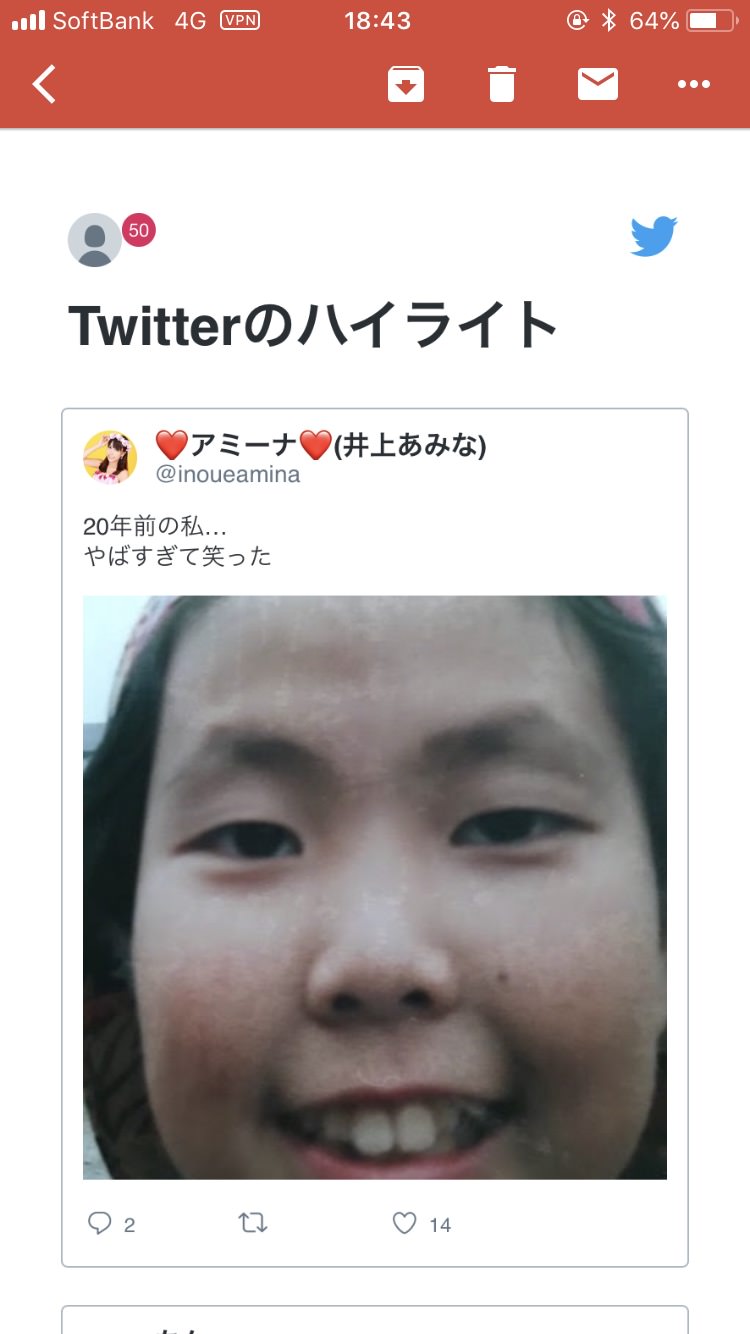Open the tweet's photo
Viewport: 750px width, 1334px height.
point(375,887)
